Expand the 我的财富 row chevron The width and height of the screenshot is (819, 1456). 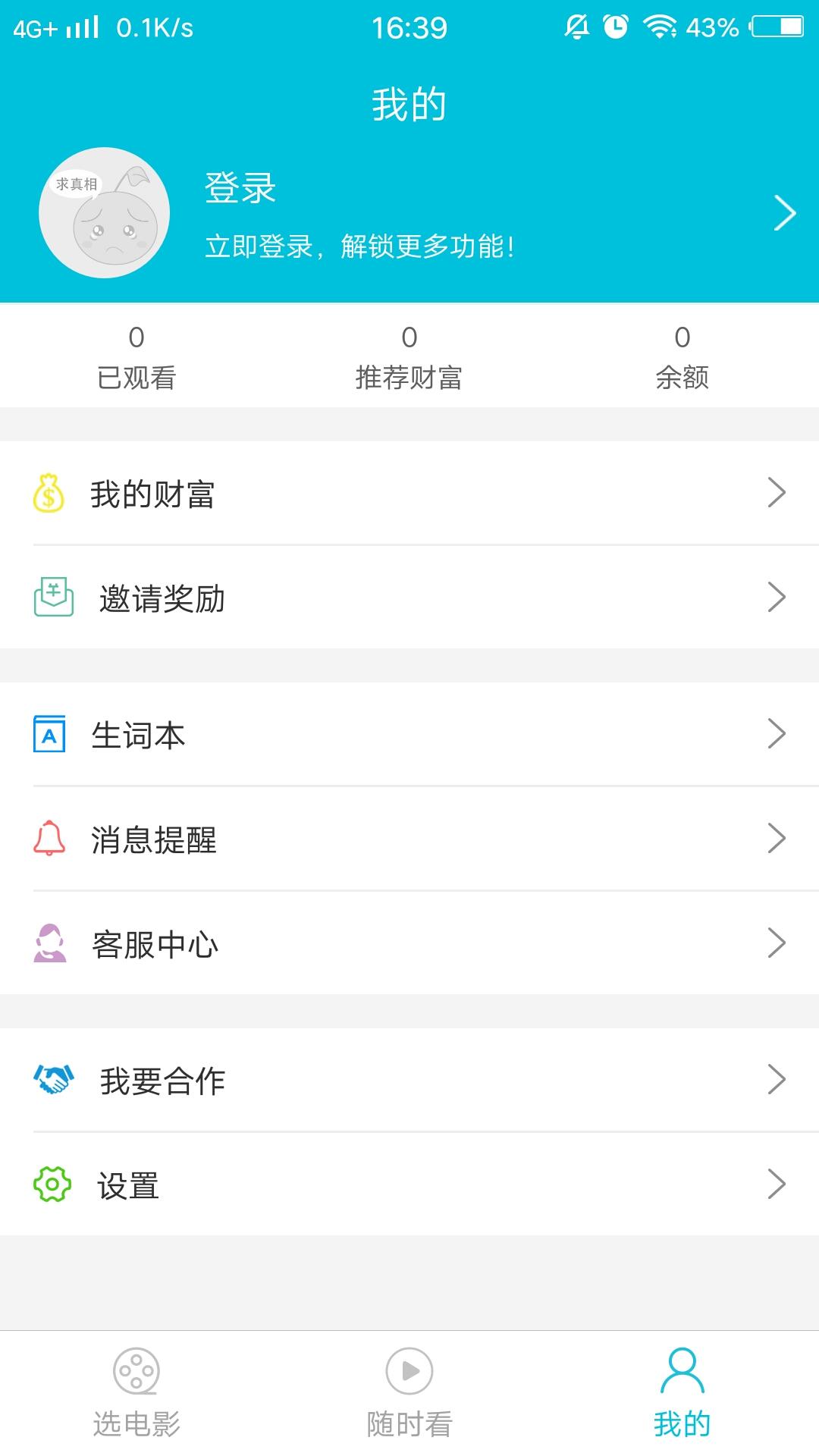coord(776,494)
